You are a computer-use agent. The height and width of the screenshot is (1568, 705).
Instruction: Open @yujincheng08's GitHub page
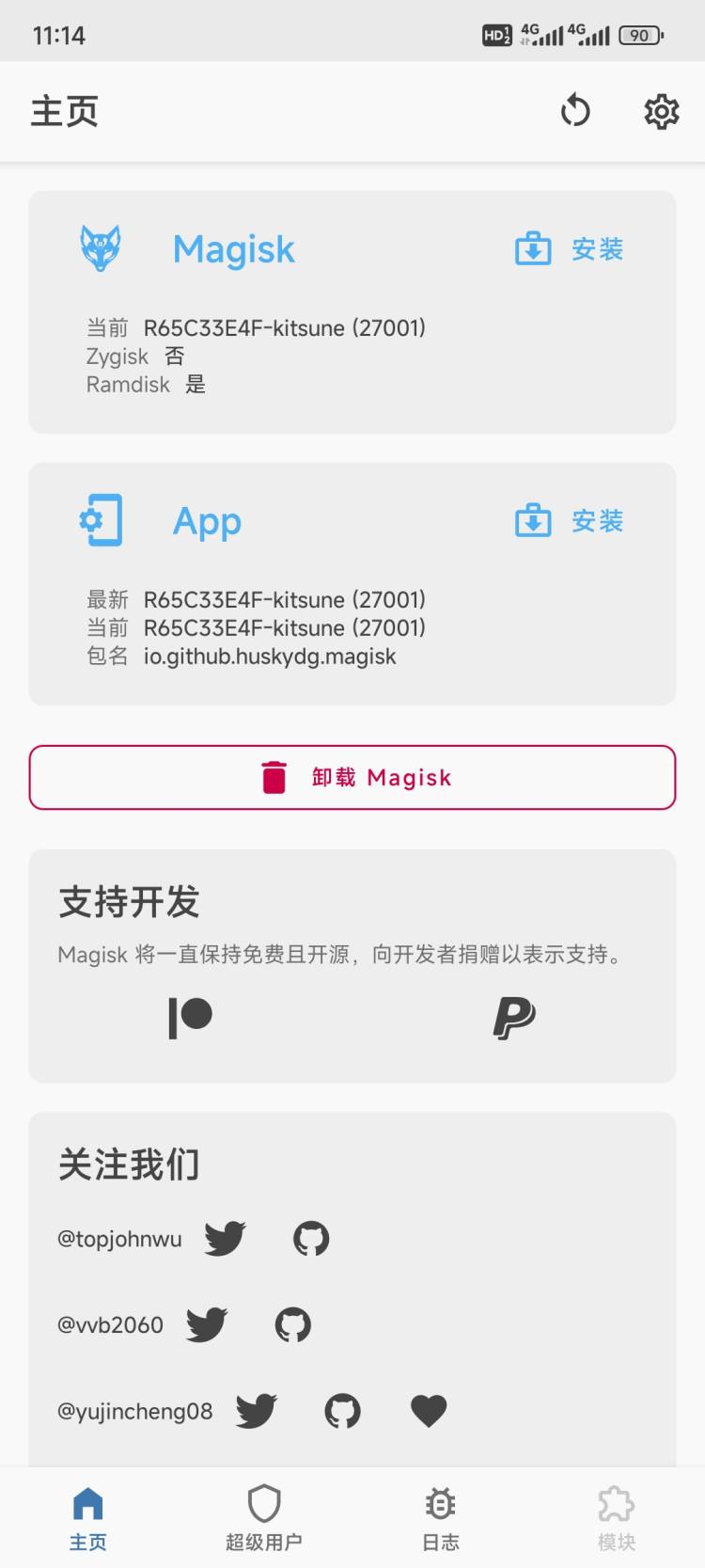[342, 1411]
